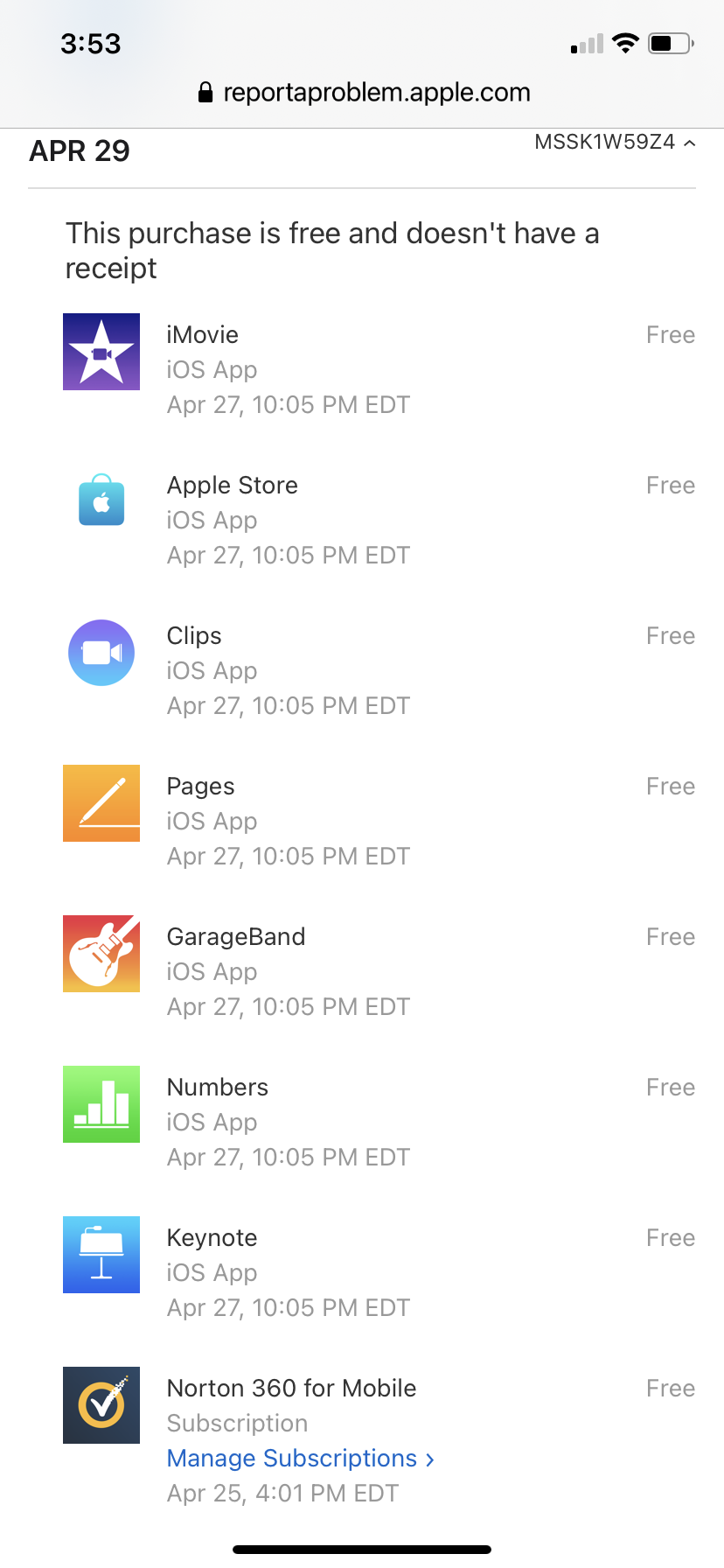Open the Manage Subscriptions link
Image resolution: width=724 pixels, height=1568 pixels.
[301, 1458]
